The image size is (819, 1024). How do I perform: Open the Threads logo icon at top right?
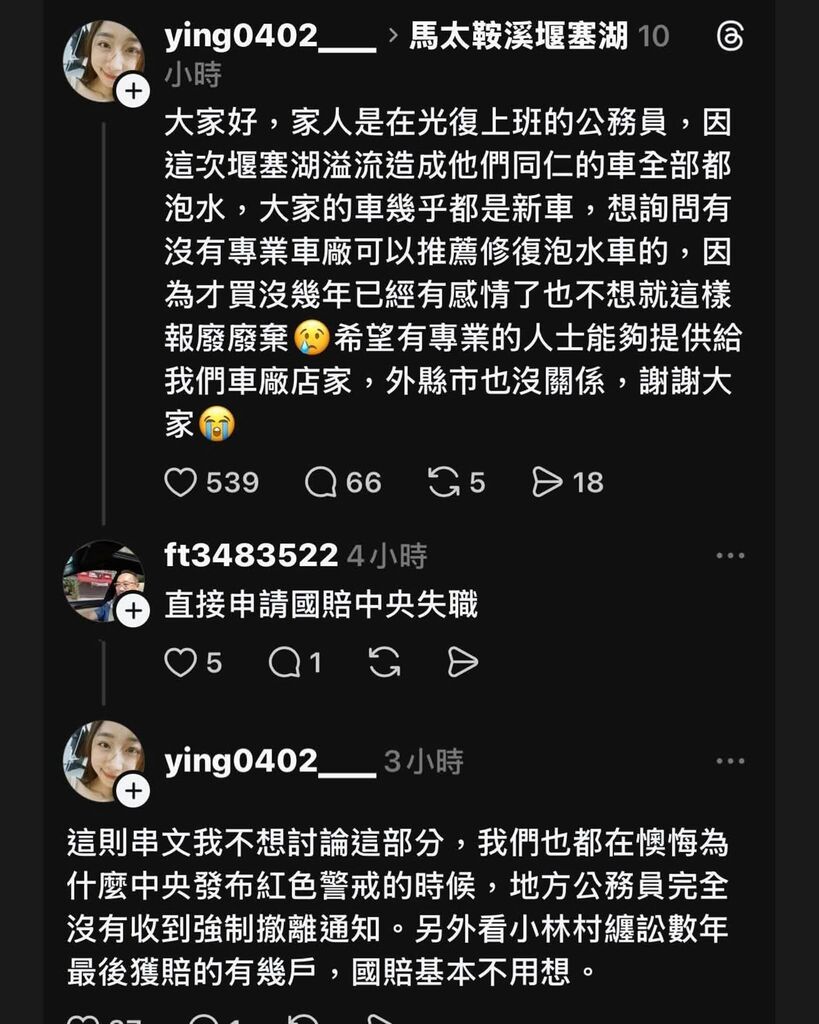[x=731, y=38]
